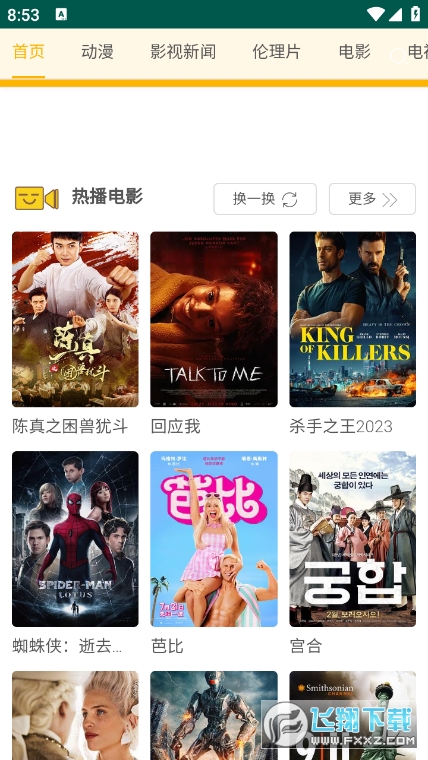
Task: Open the movie 陈真之困兽犹斗
Action: click(75, 333)
